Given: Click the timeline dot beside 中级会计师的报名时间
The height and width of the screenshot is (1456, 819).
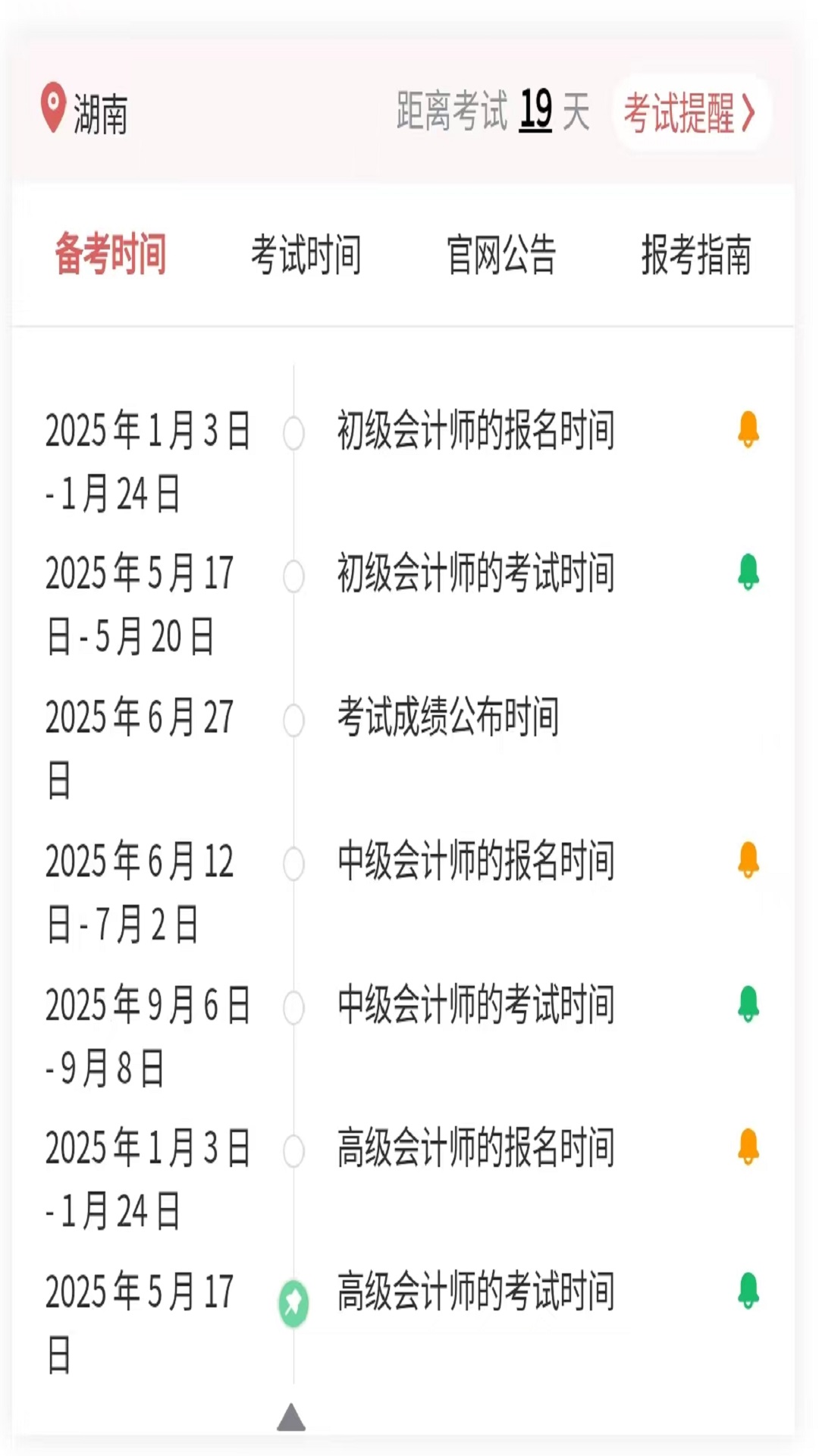Looking at the screenshot, I should tap(293, 862).
